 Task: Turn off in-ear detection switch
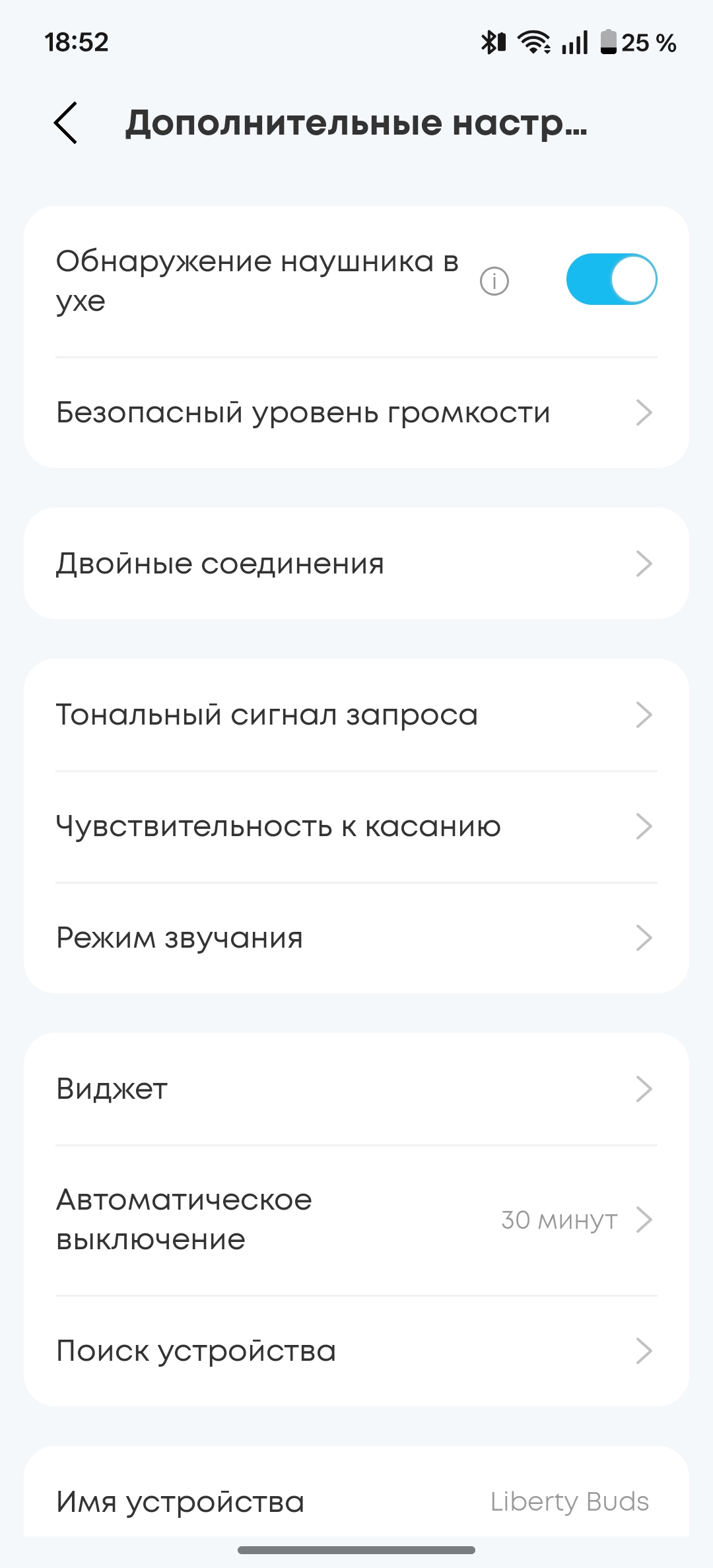[x=611, y=280]
